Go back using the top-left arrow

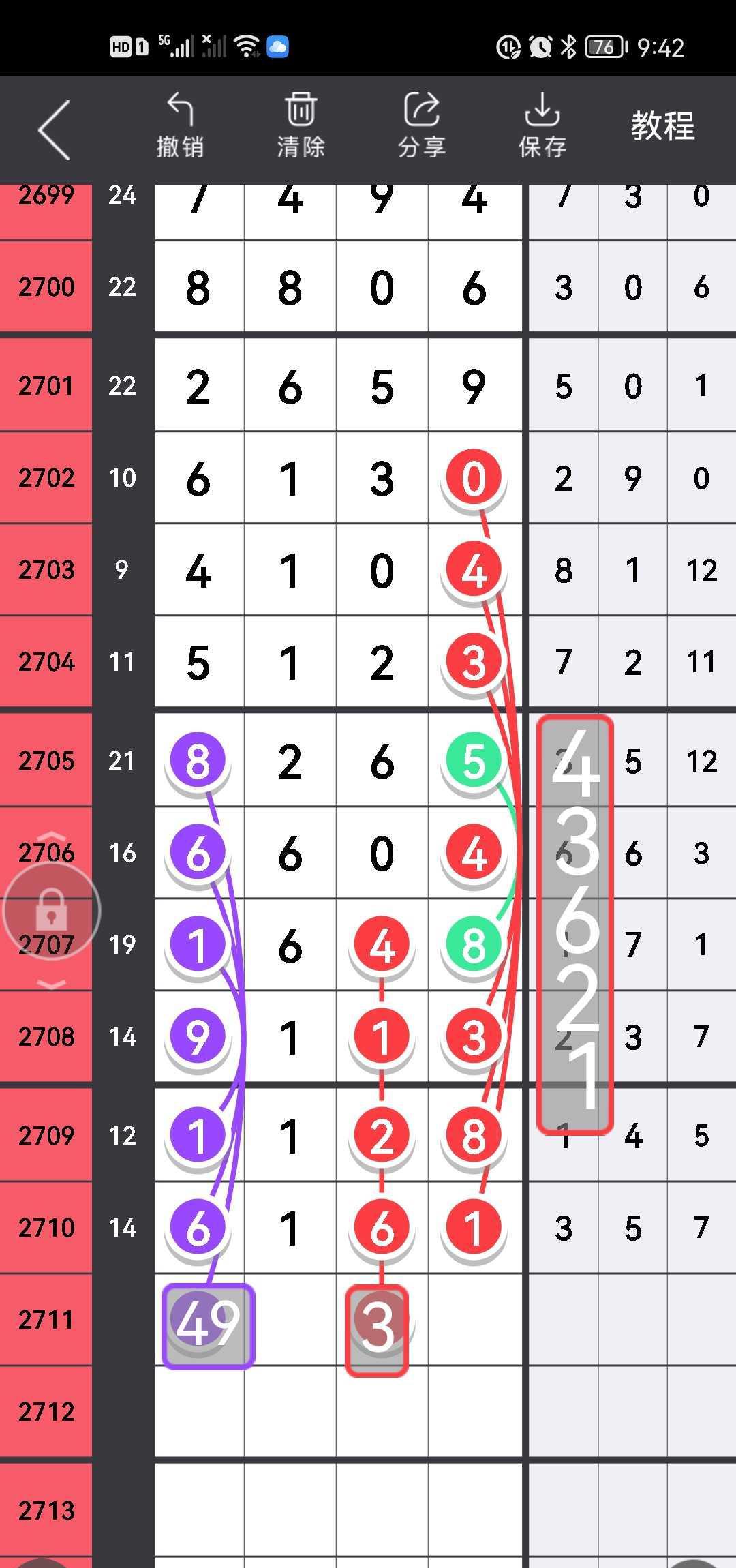tap(55, 130)
